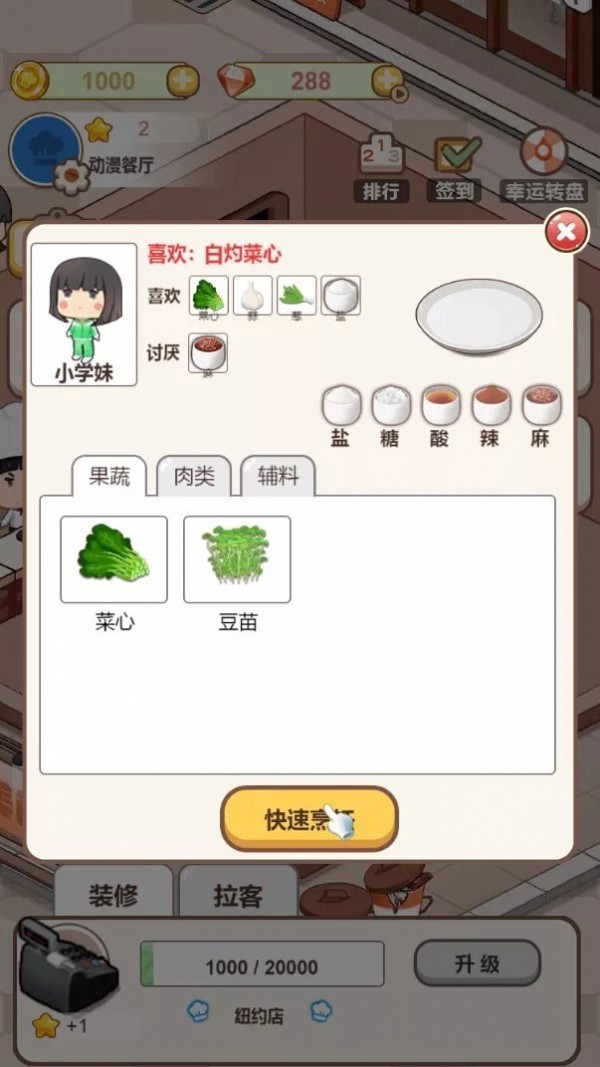Screen dimensions: 600x1067
Task: Open the 装修 decoration menu
Action: (113, 893)
